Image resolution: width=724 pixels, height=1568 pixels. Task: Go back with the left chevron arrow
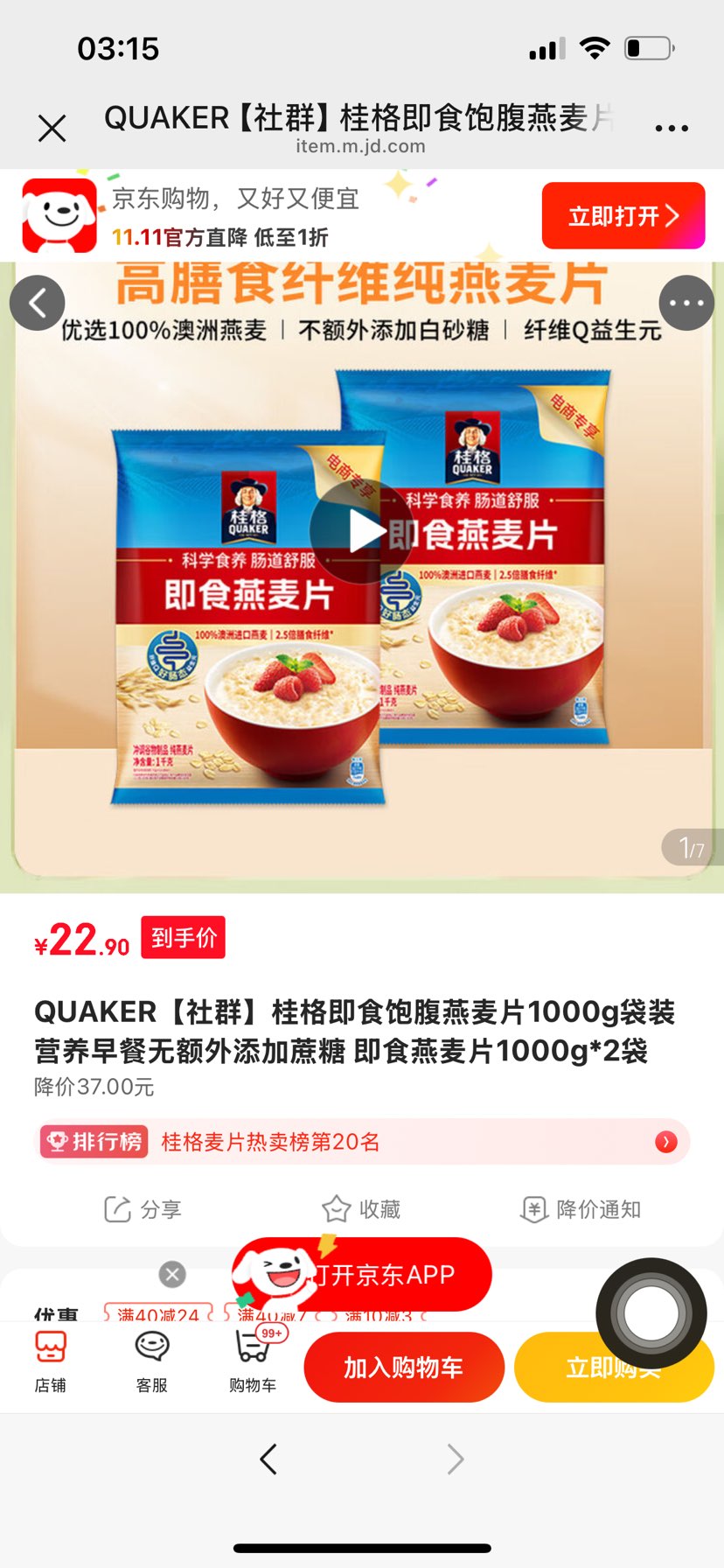click(38, 302)
